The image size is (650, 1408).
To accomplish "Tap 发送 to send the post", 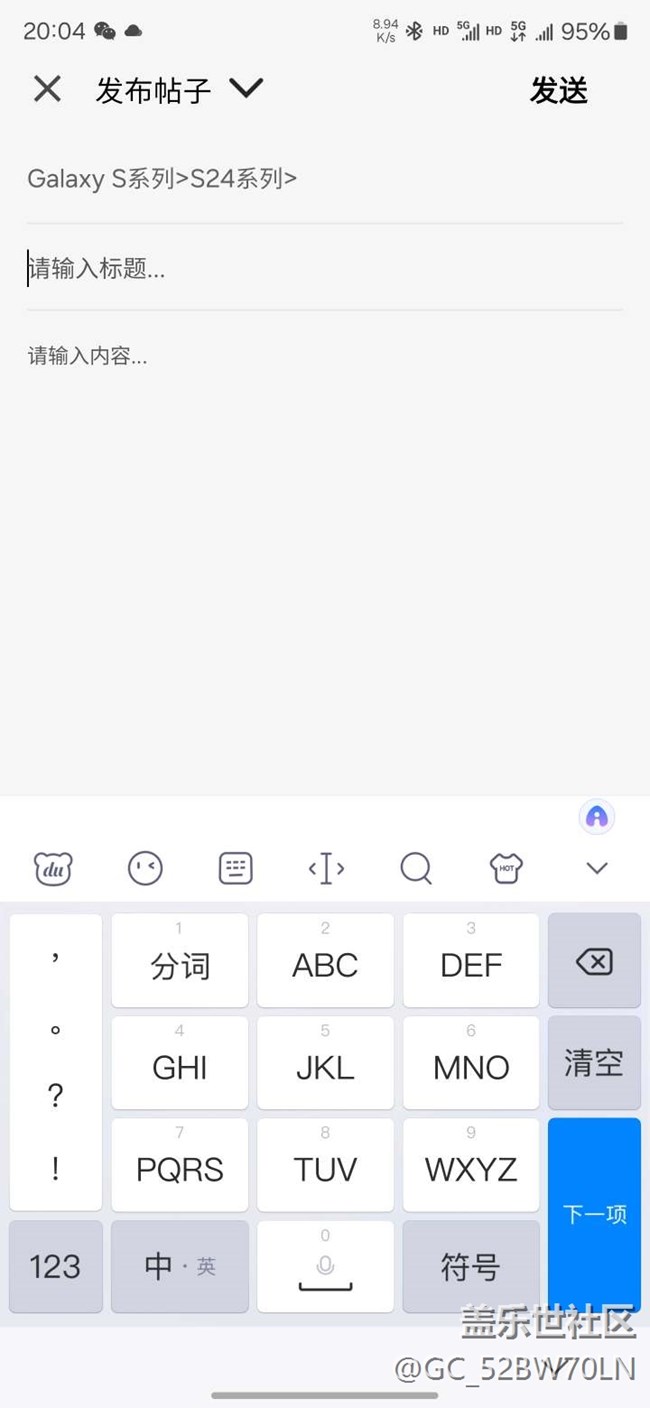I will [x=558, y=91].
